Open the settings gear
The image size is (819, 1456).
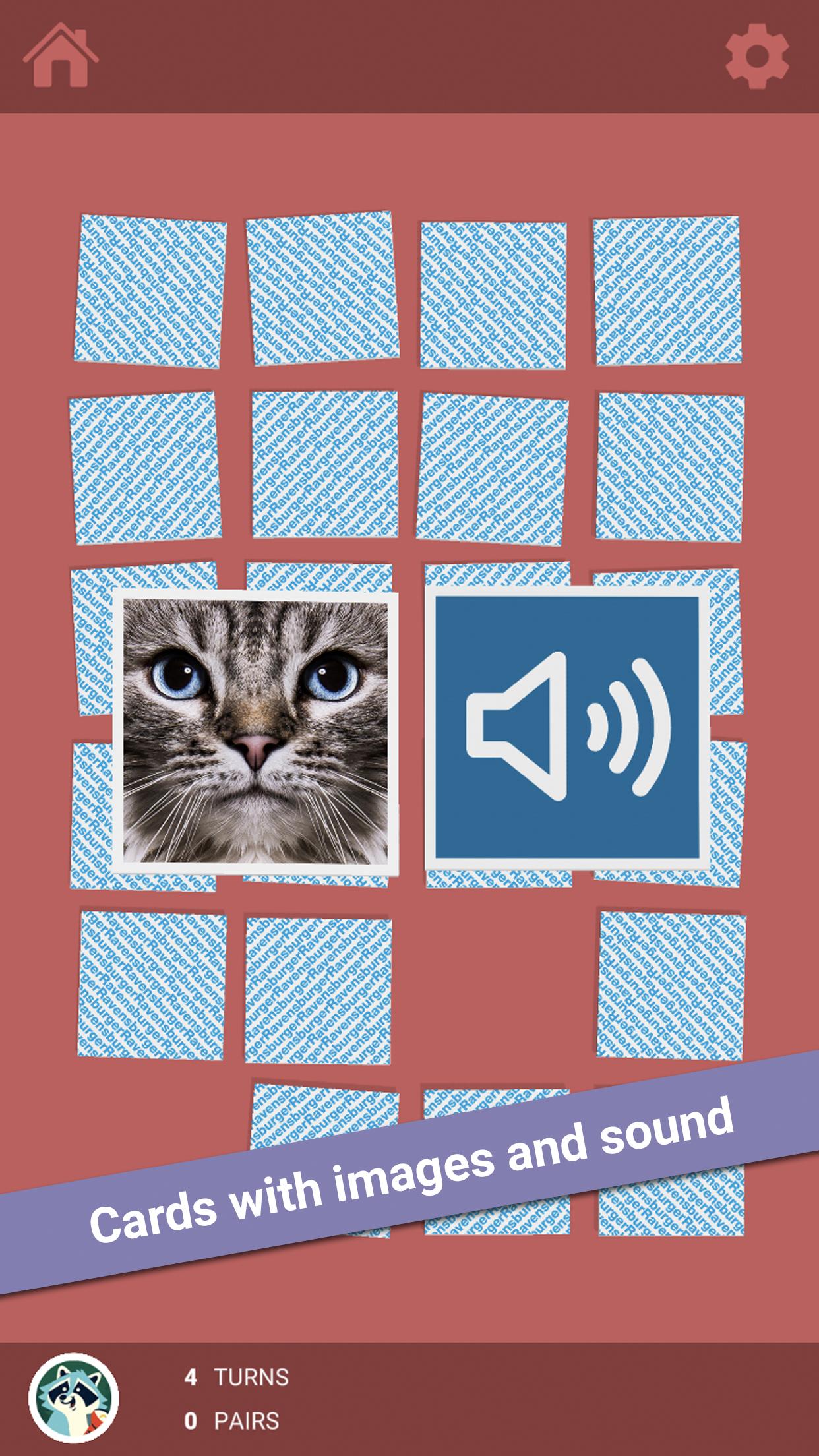(757, 56)
